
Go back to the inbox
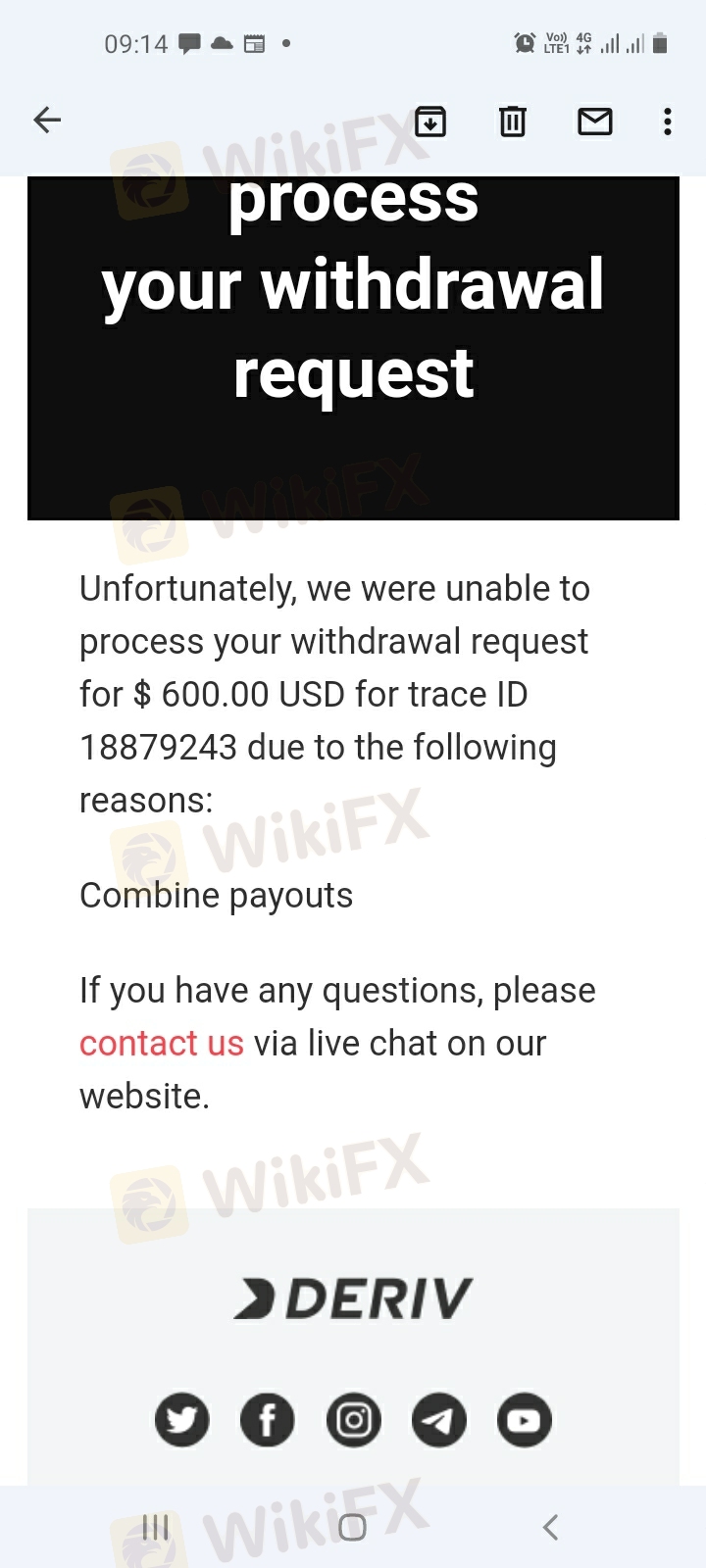point(47,121)
